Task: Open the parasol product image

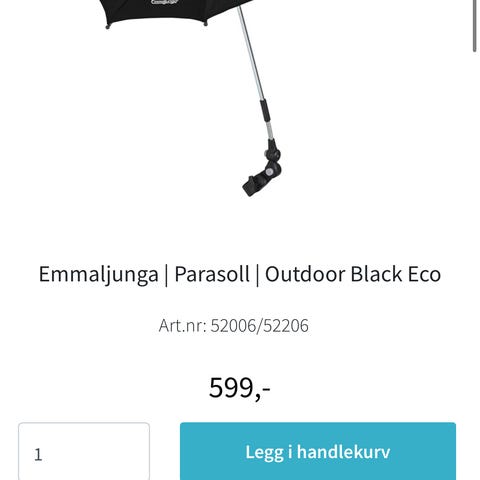Action: [193, 98]
